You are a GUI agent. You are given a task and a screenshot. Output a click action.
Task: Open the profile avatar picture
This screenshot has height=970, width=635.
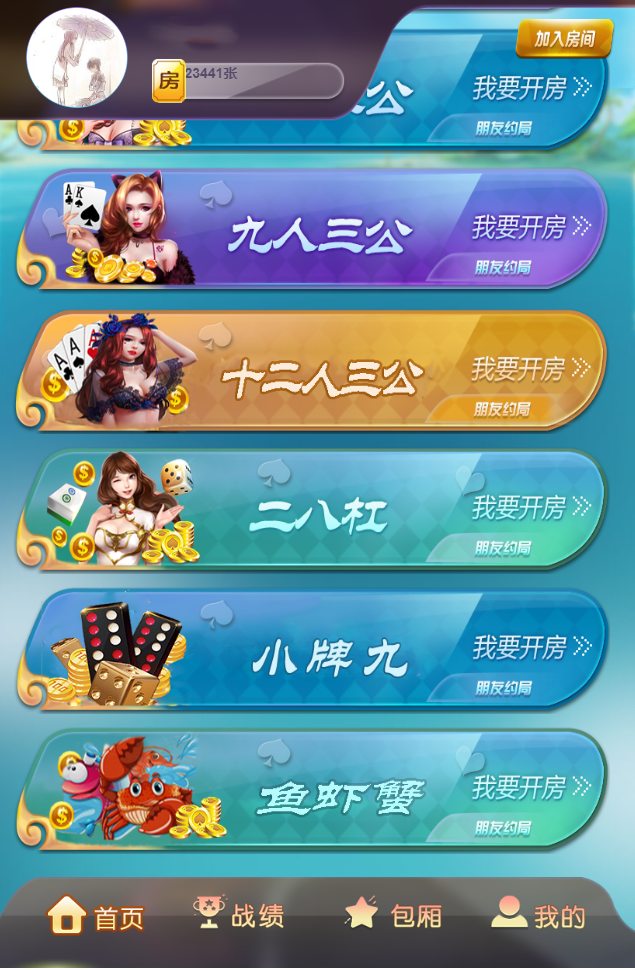click(x=77, y=58)
